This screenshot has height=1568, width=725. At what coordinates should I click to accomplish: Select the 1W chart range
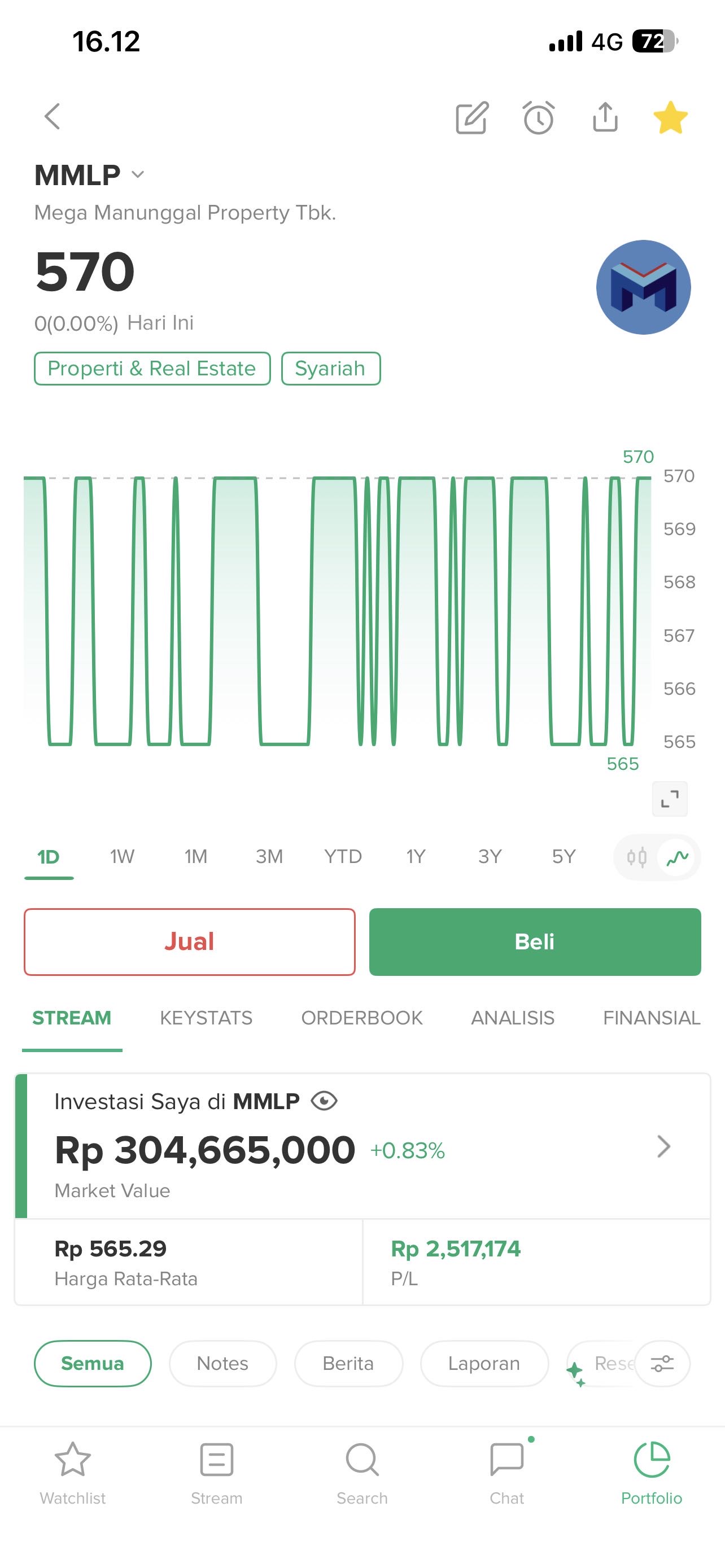(122, 856)
